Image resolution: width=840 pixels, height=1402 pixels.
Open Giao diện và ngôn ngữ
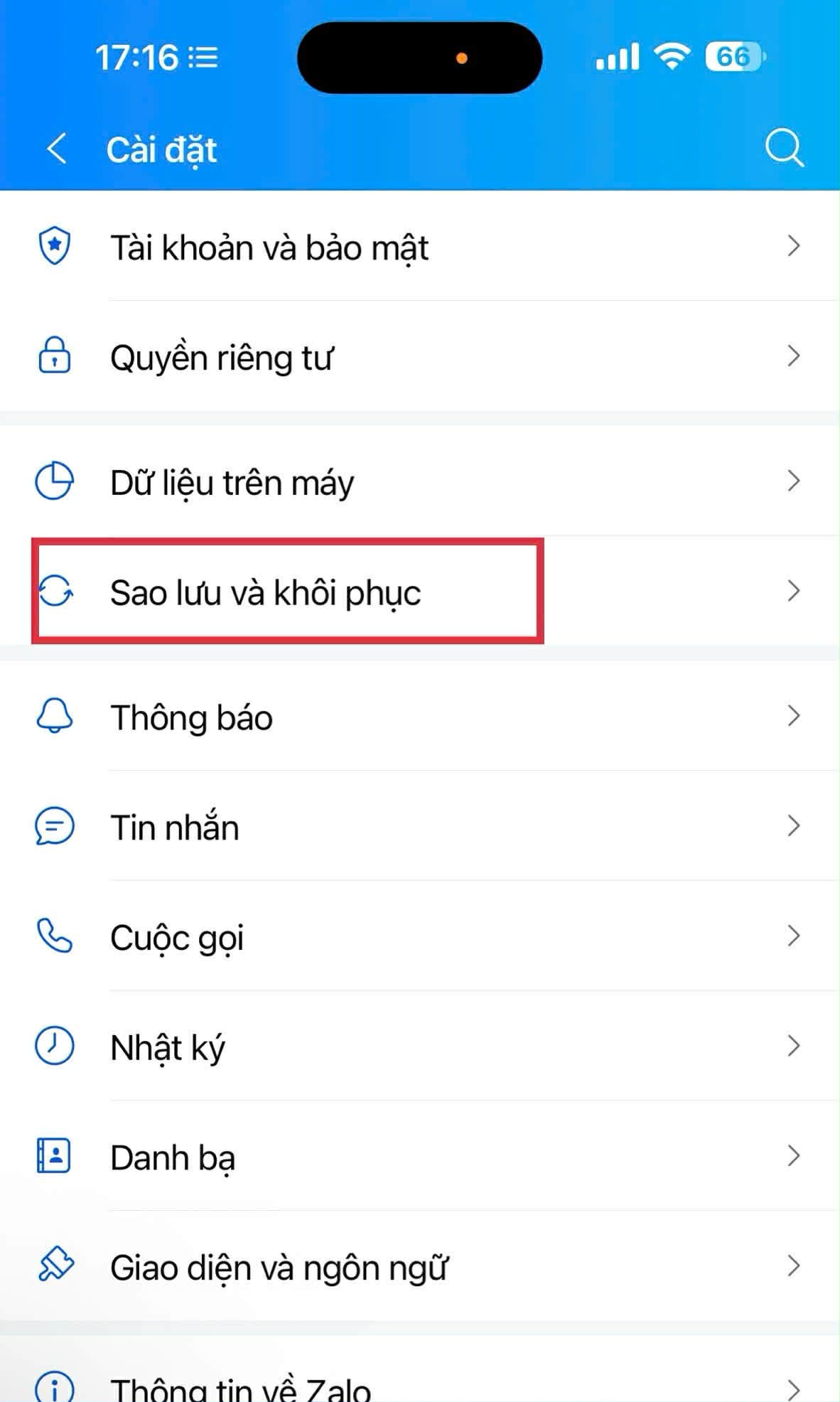pyautogui.click(x=419, y=1268)
